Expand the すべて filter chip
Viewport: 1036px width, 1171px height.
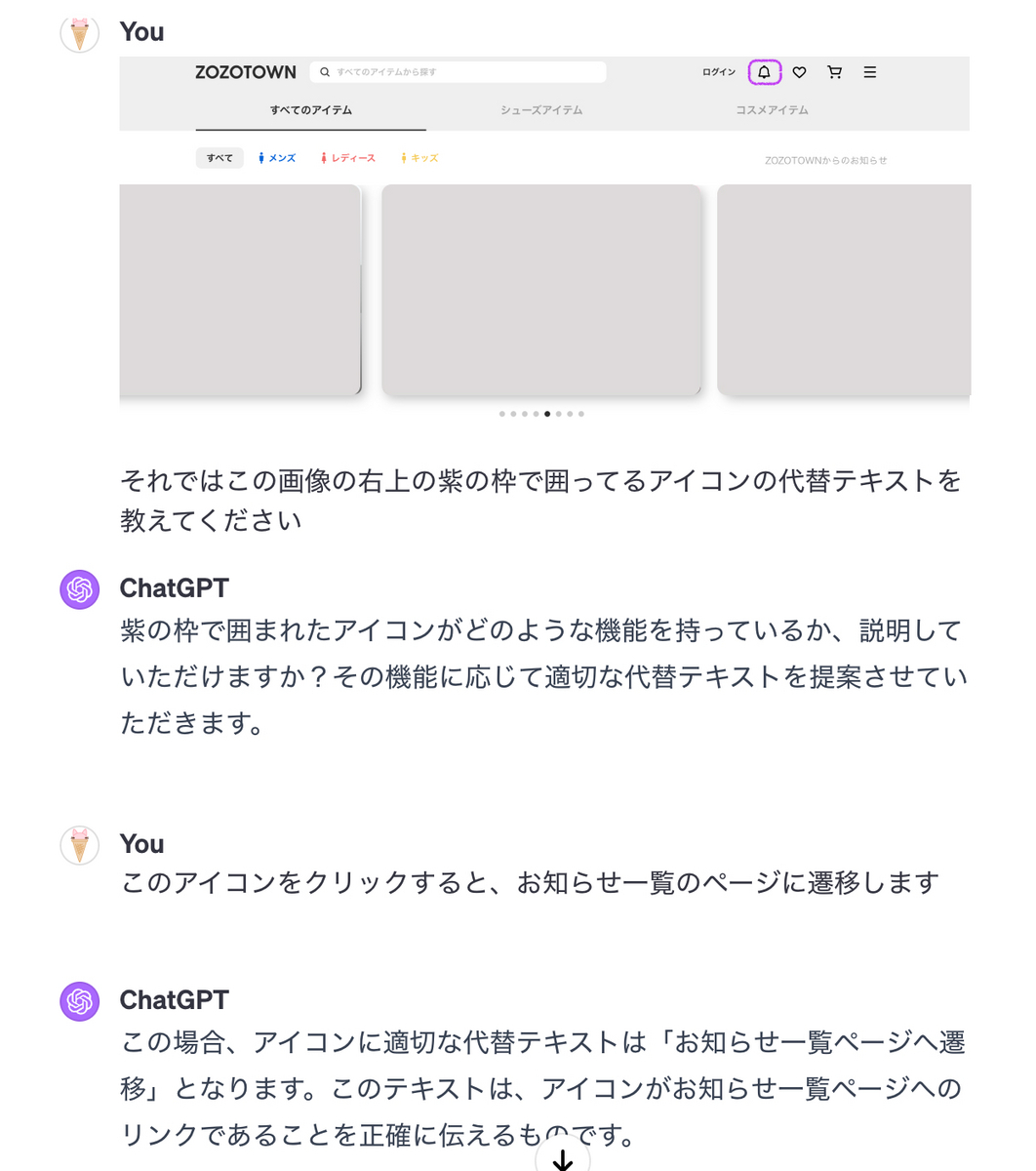tap(219, 157)
